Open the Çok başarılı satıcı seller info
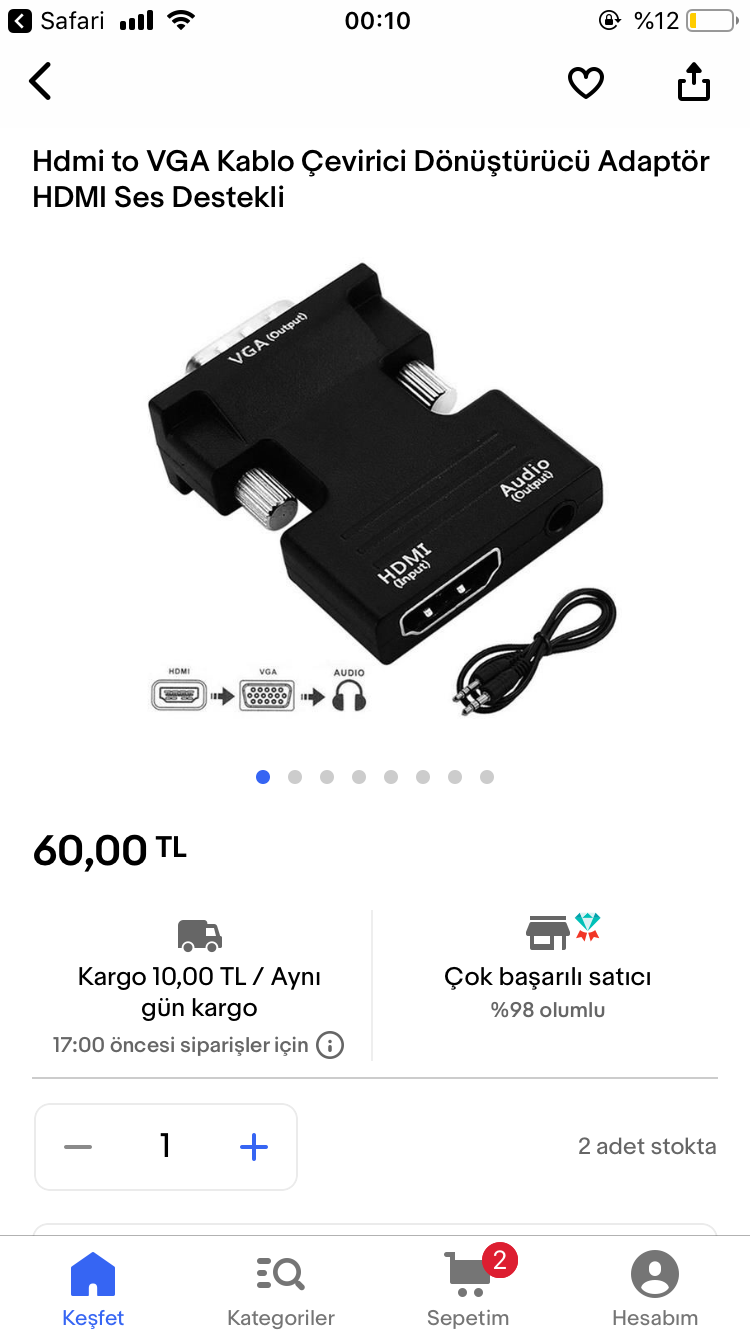 [x=548, y=977]
